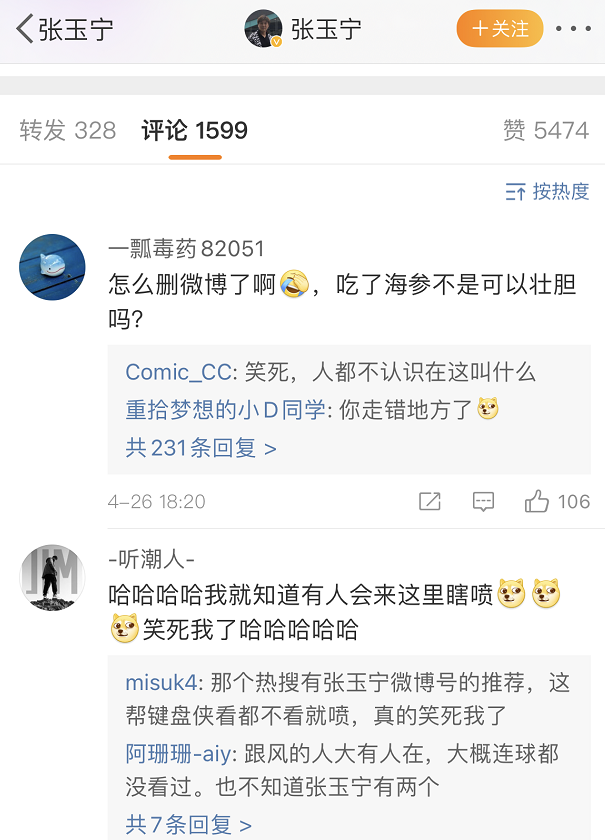Change comment sorting via 按热度
The width and height of the screenshot is (605, 840).
(547, 192)
